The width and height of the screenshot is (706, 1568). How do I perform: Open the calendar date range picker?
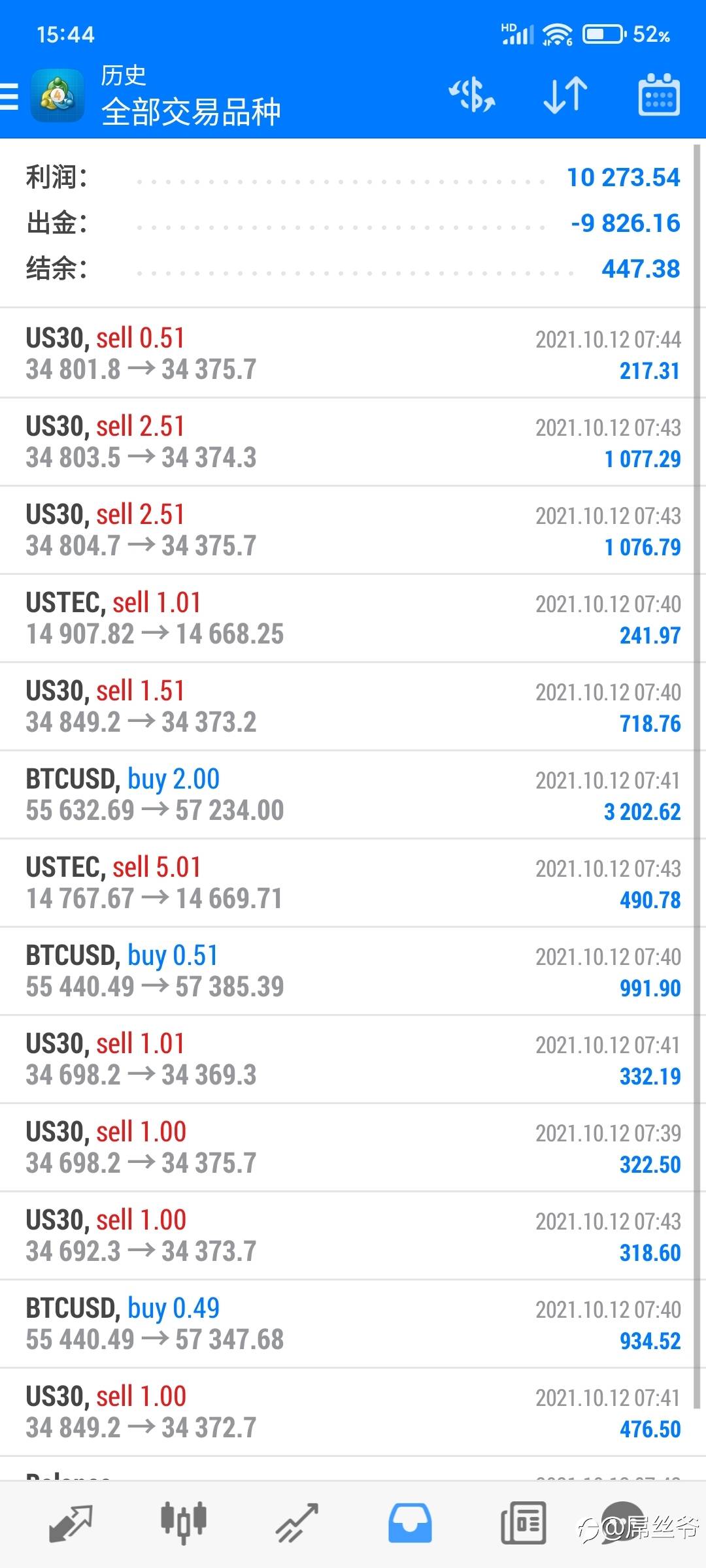[658, 95]
